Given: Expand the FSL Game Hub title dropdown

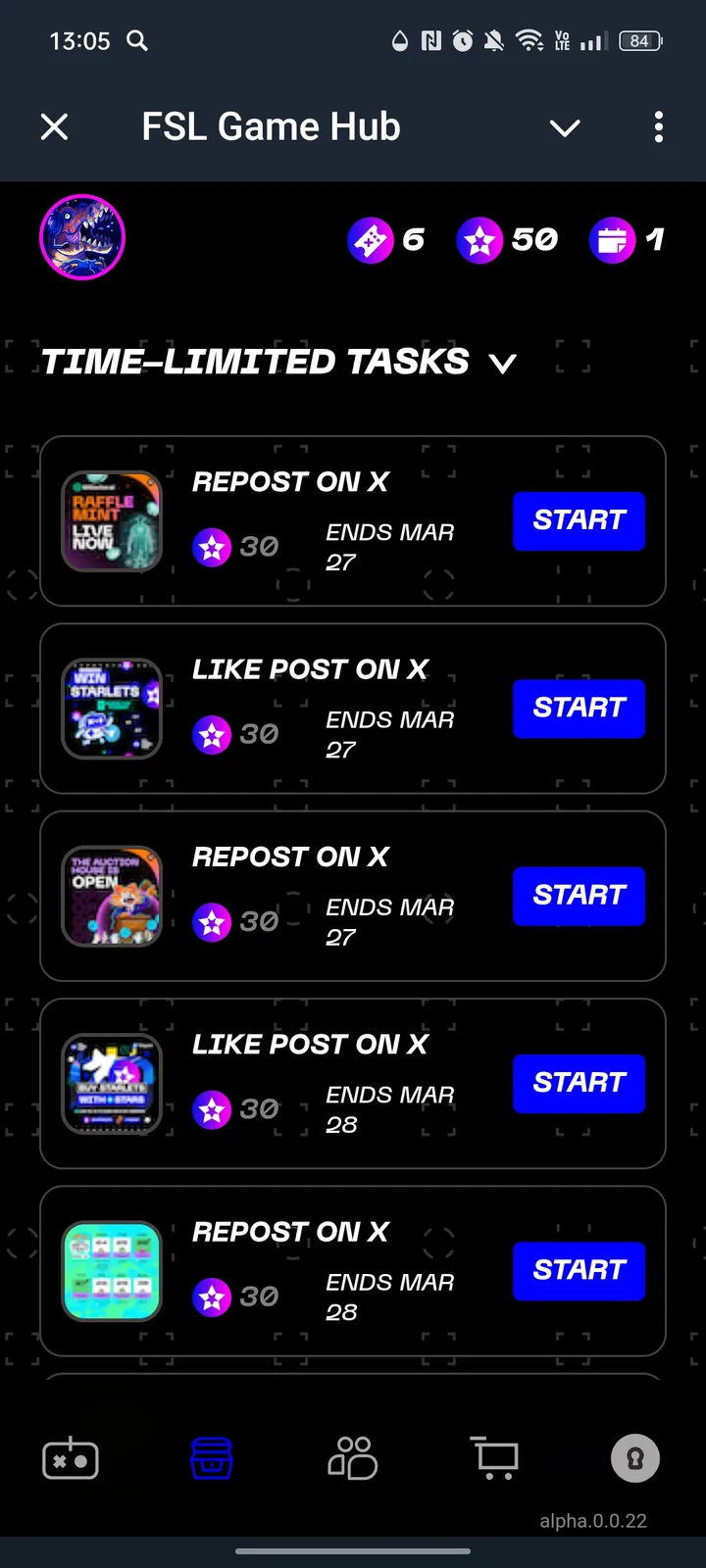Looking at the screenshot, I should click(x=565, y=127).
